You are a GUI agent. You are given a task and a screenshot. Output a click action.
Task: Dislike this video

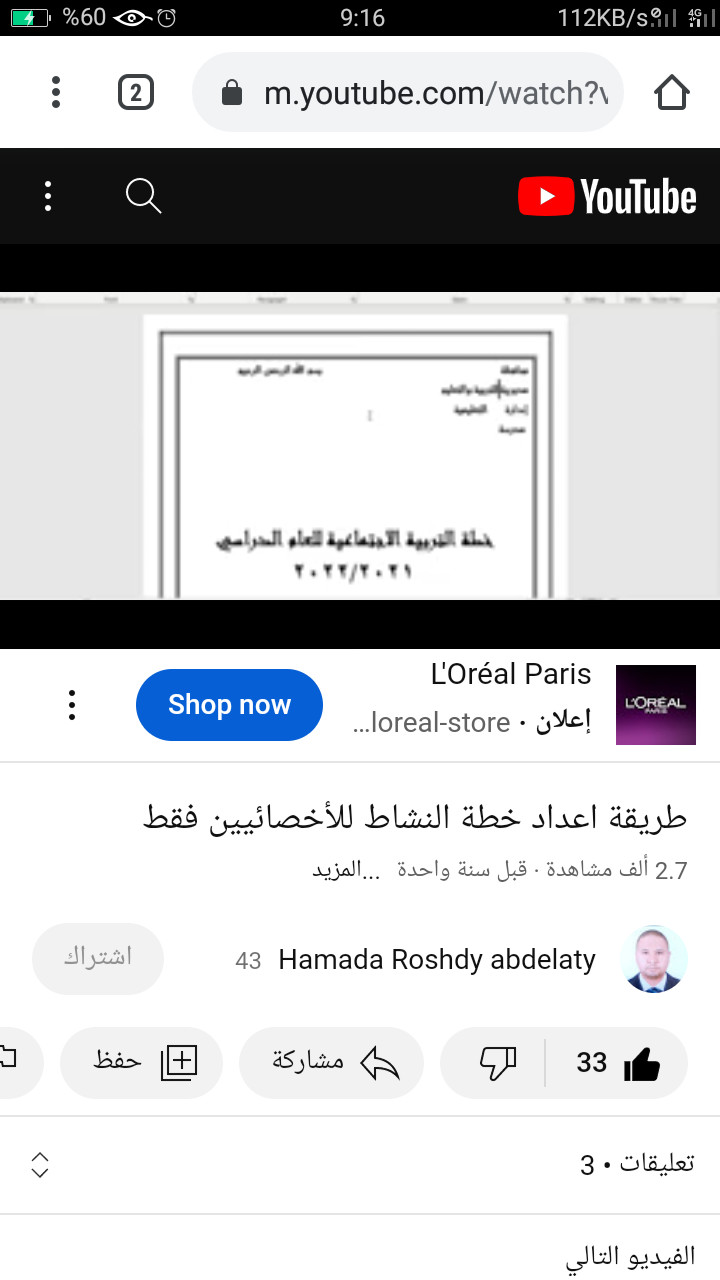(x=497, y=1063)
